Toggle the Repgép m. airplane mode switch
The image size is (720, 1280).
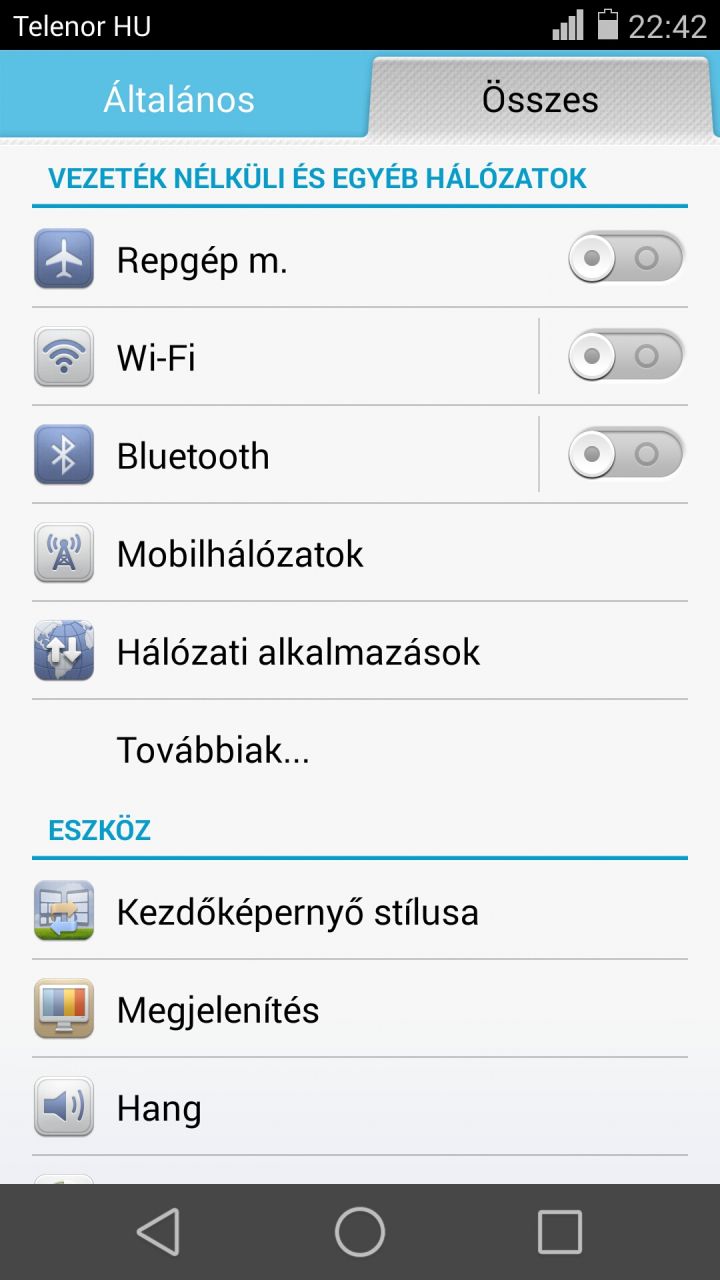[625, 259]
